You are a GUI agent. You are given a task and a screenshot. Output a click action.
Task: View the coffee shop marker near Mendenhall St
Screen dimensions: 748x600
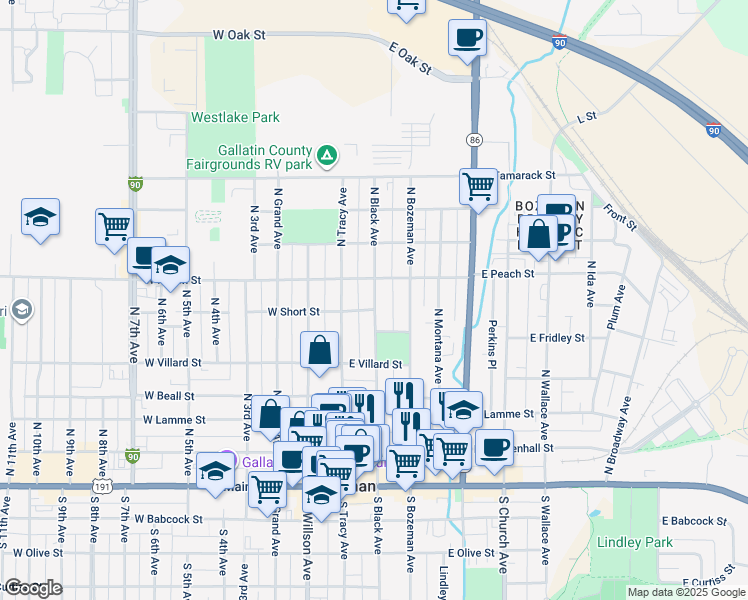point(493,448)
